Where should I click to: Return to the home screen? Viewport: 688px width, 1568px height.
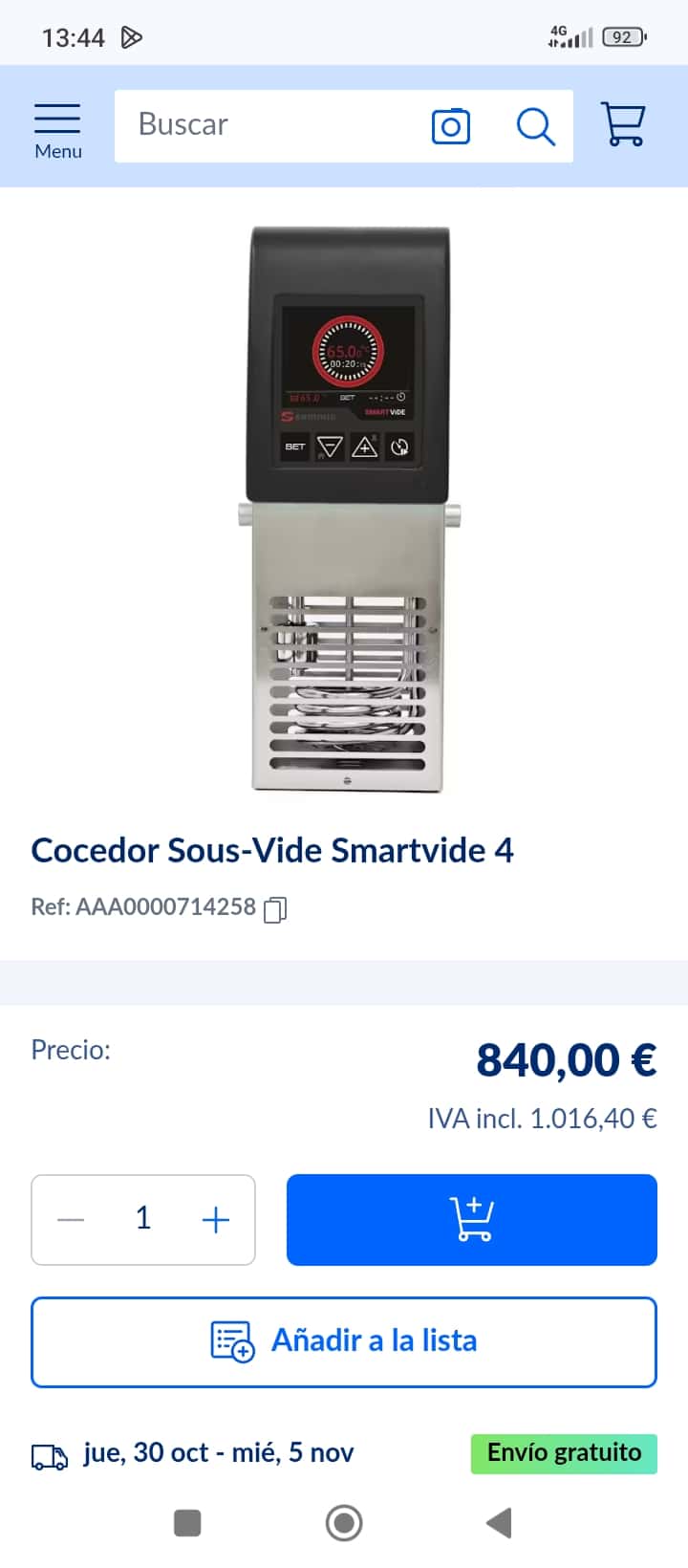coord(344,1523)
